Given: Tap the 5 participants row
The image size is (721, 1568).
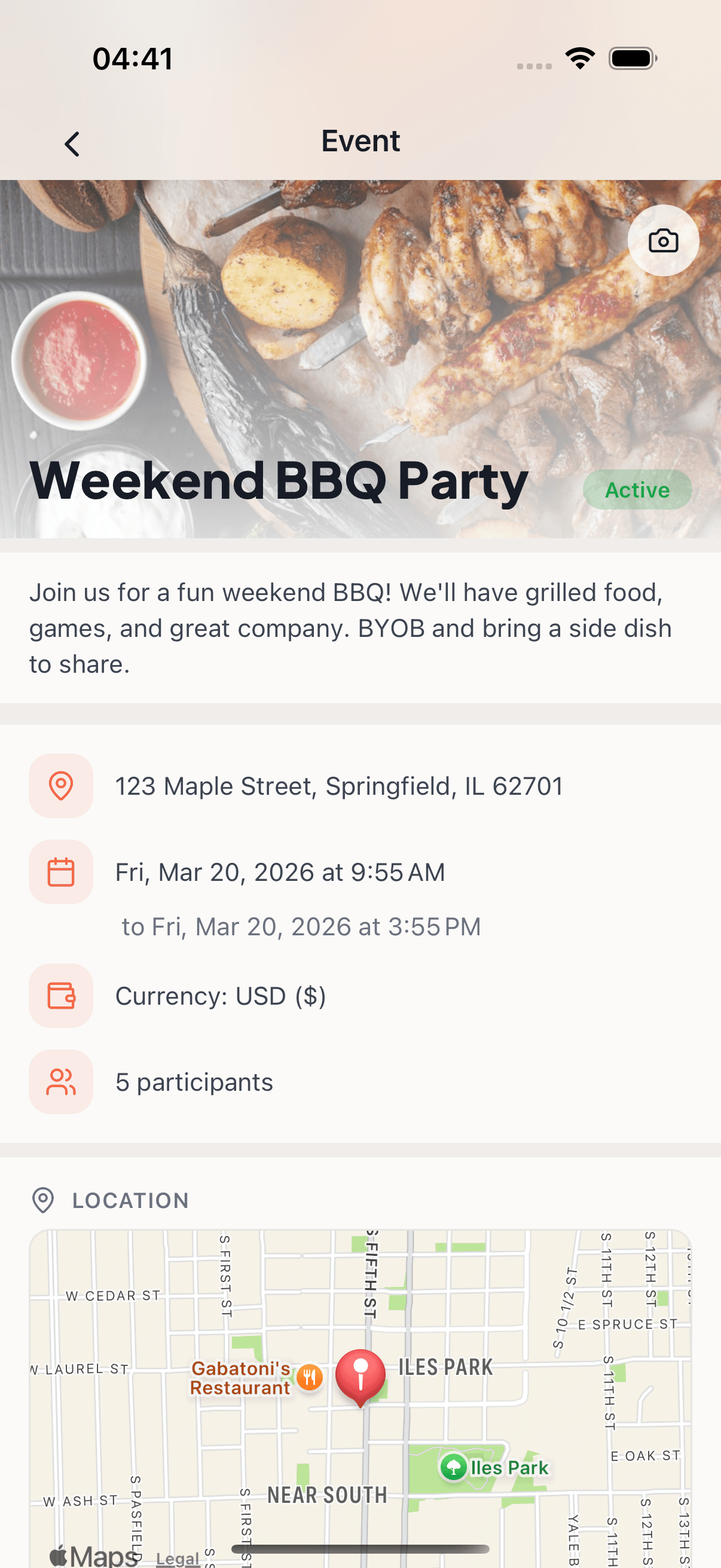Looking at the screenshot, I should coord(194,1082).
